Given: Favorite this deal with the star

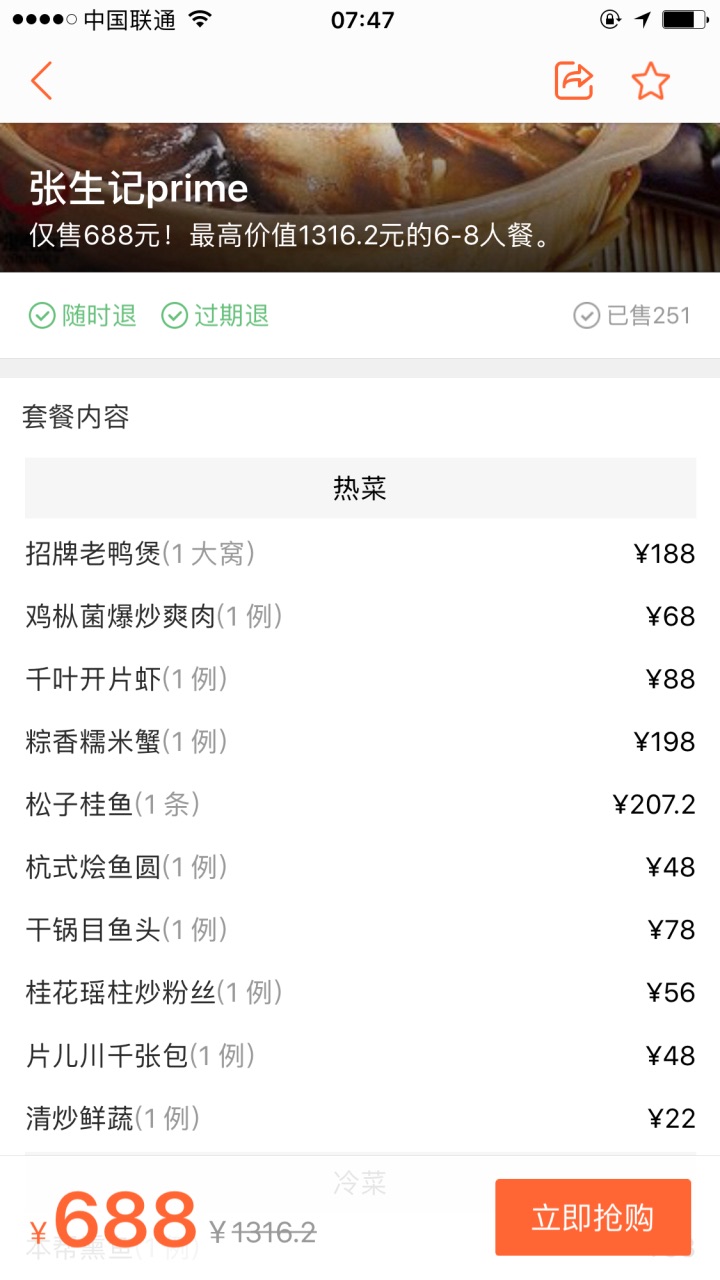Looking at the screenshot, I should tap(650, 81).
